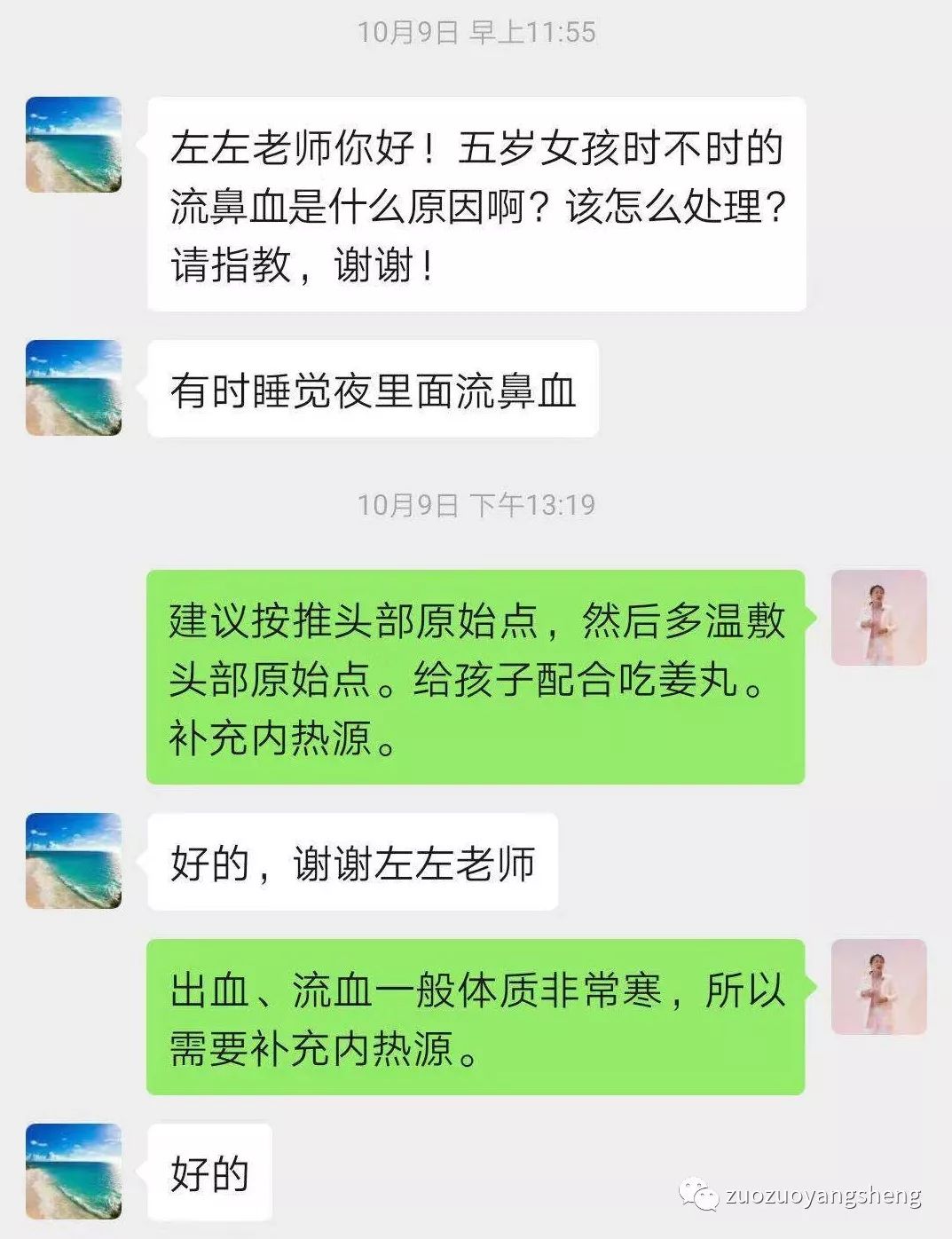
Task: Click the WeChat logo watermark at bottom right
Action: (697, 1194)
